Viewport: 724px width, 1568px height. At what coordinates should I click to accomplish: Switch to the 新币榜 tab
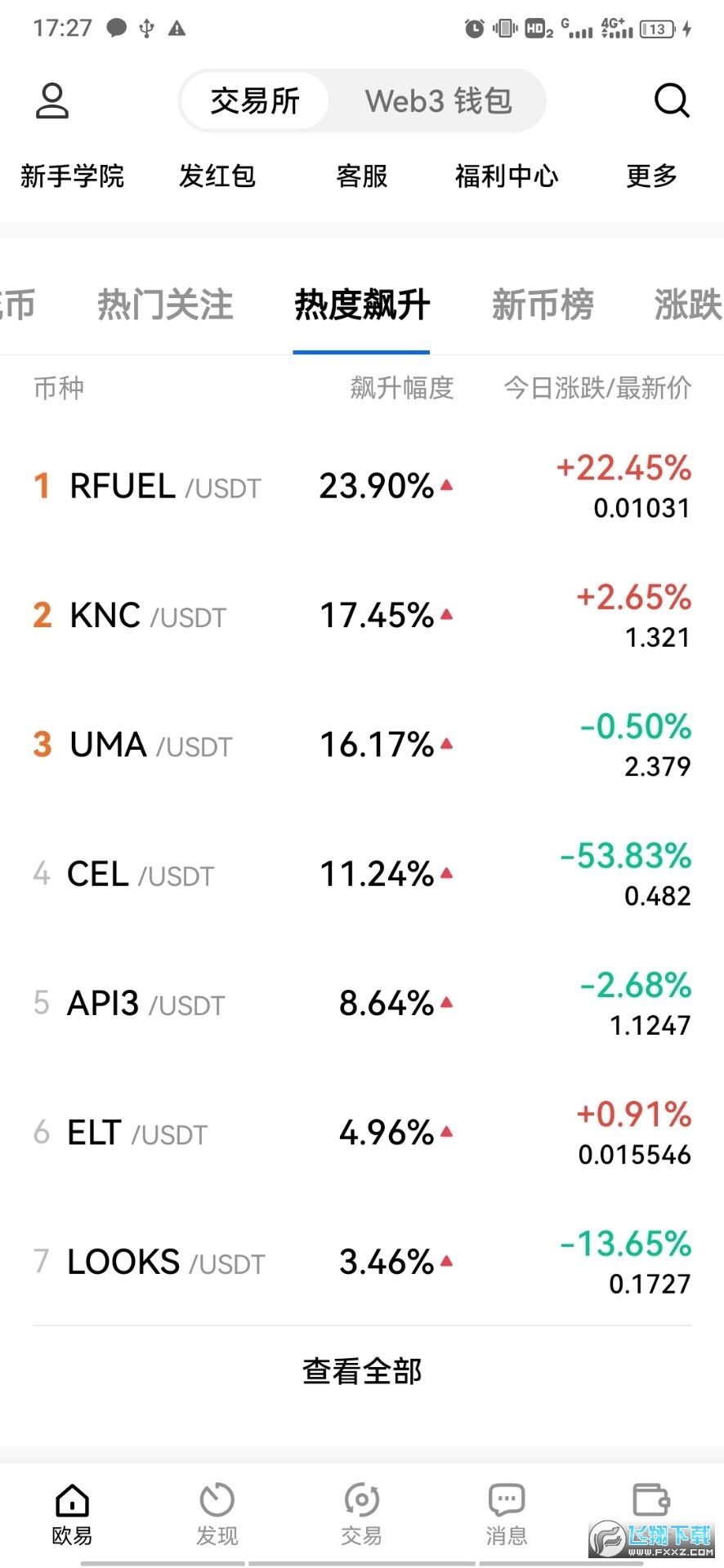pyautogui.click(x=542, y=304)
